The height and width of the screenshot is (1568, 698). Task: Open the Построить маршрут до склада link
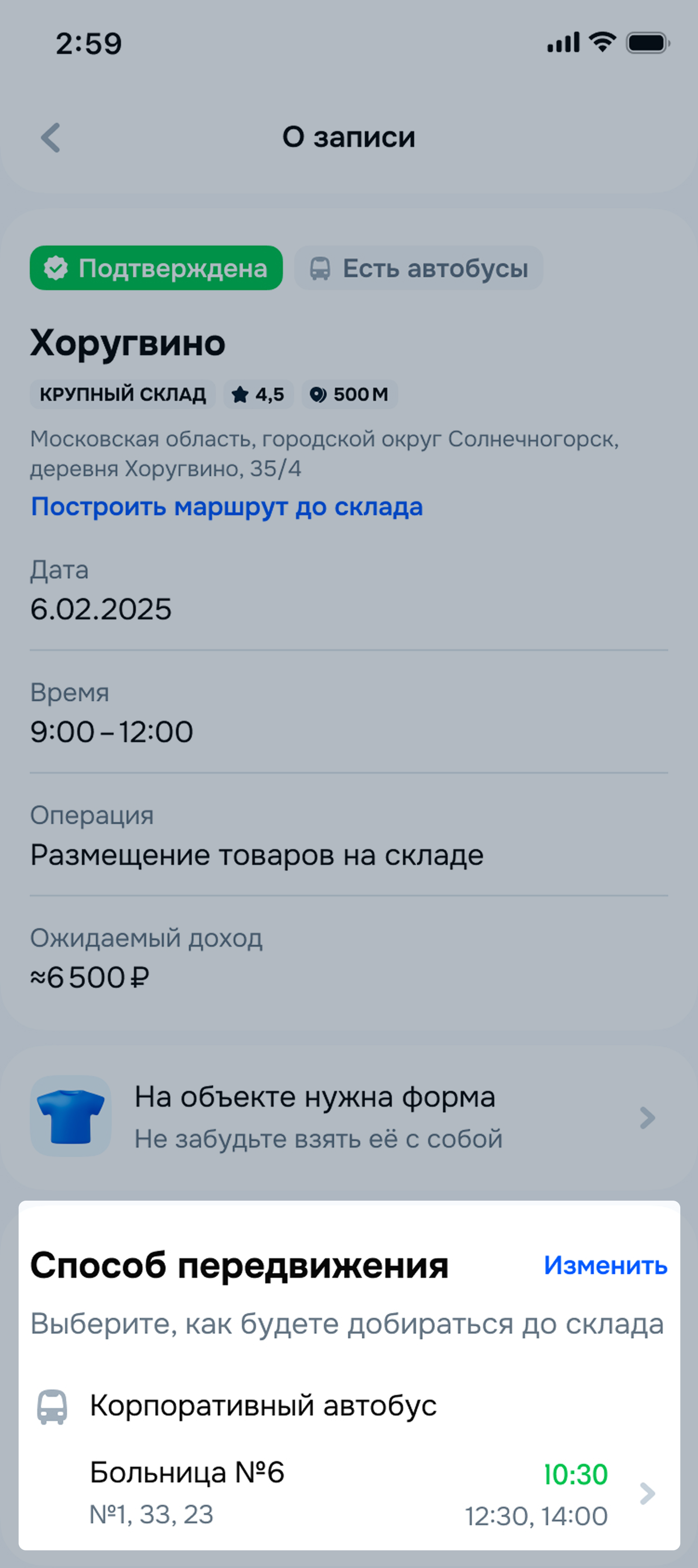227,507
